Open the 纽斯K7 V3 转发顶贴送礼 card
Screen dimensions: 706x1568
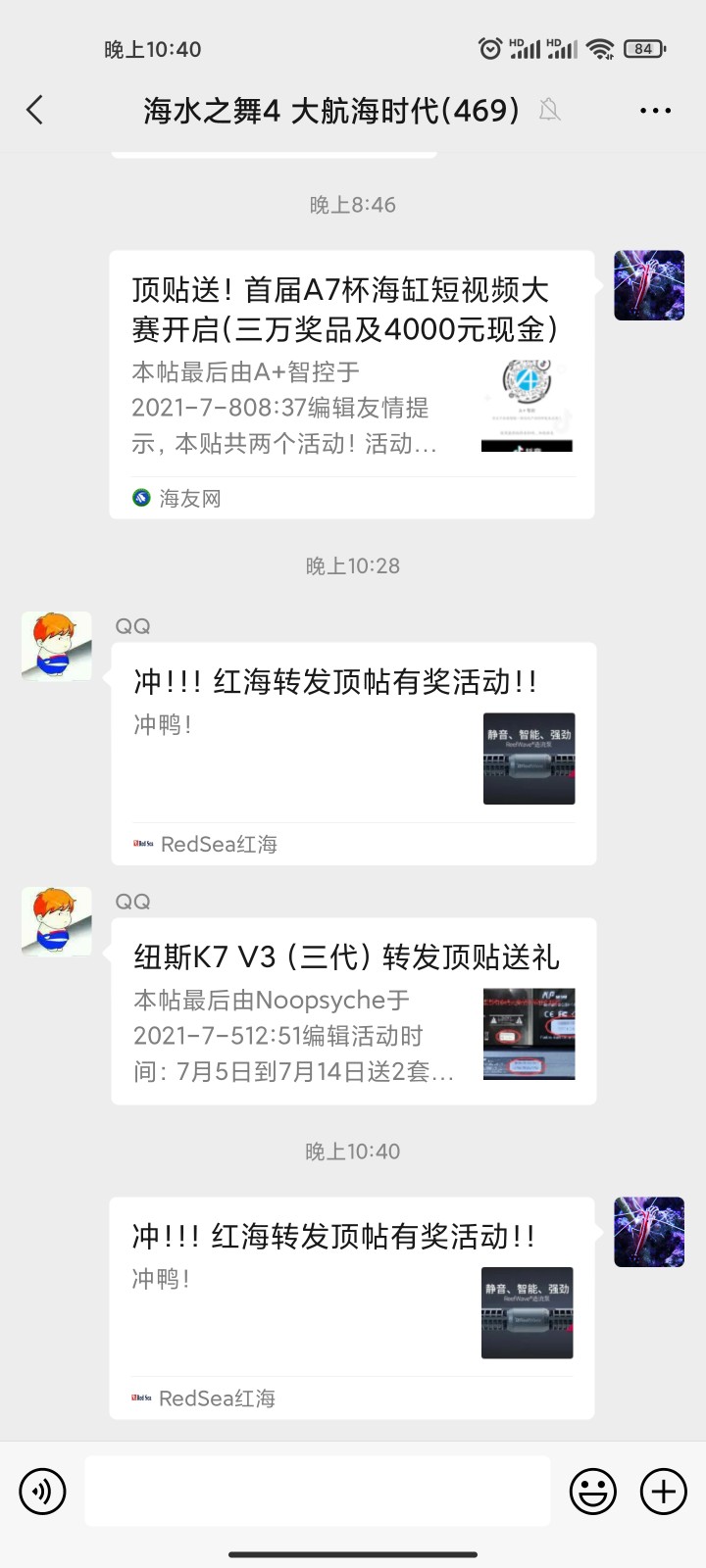tap(353, 1010)
